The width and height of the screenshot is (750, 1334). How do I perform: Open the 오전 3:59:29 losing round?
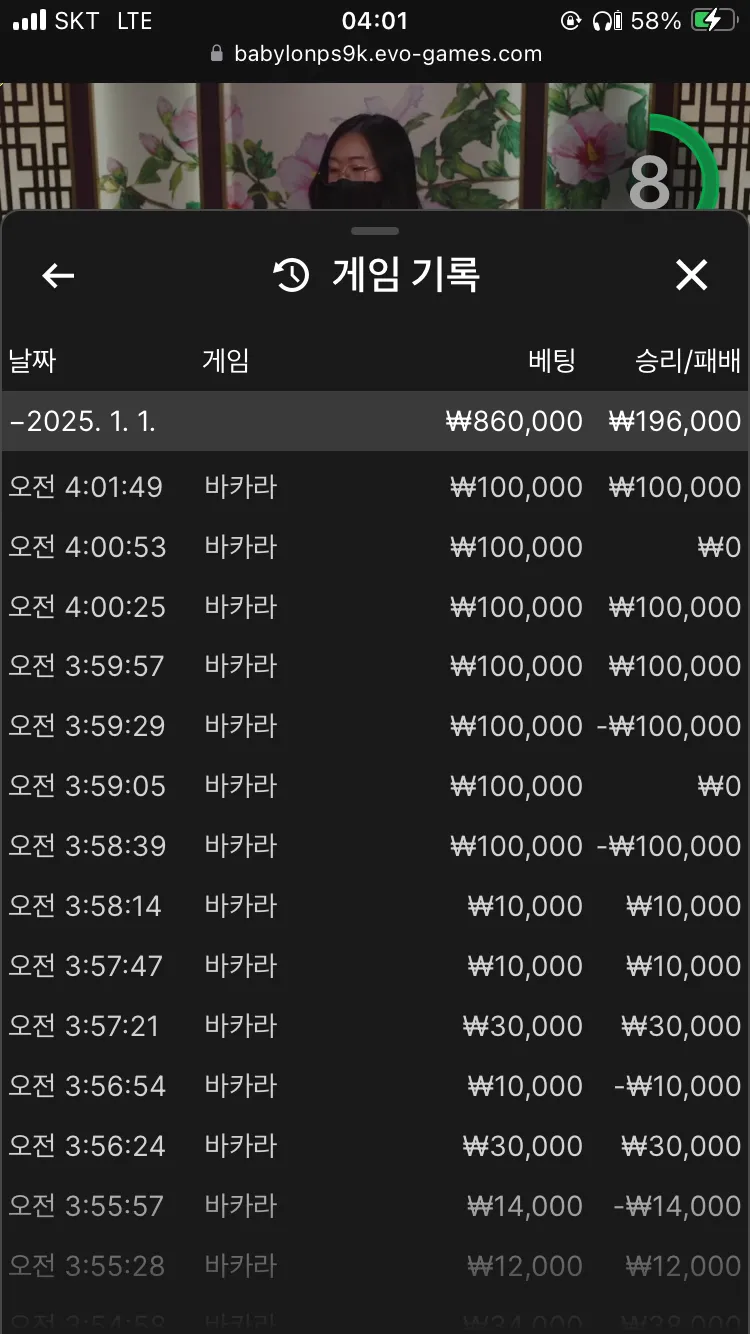tap(375, 726)
